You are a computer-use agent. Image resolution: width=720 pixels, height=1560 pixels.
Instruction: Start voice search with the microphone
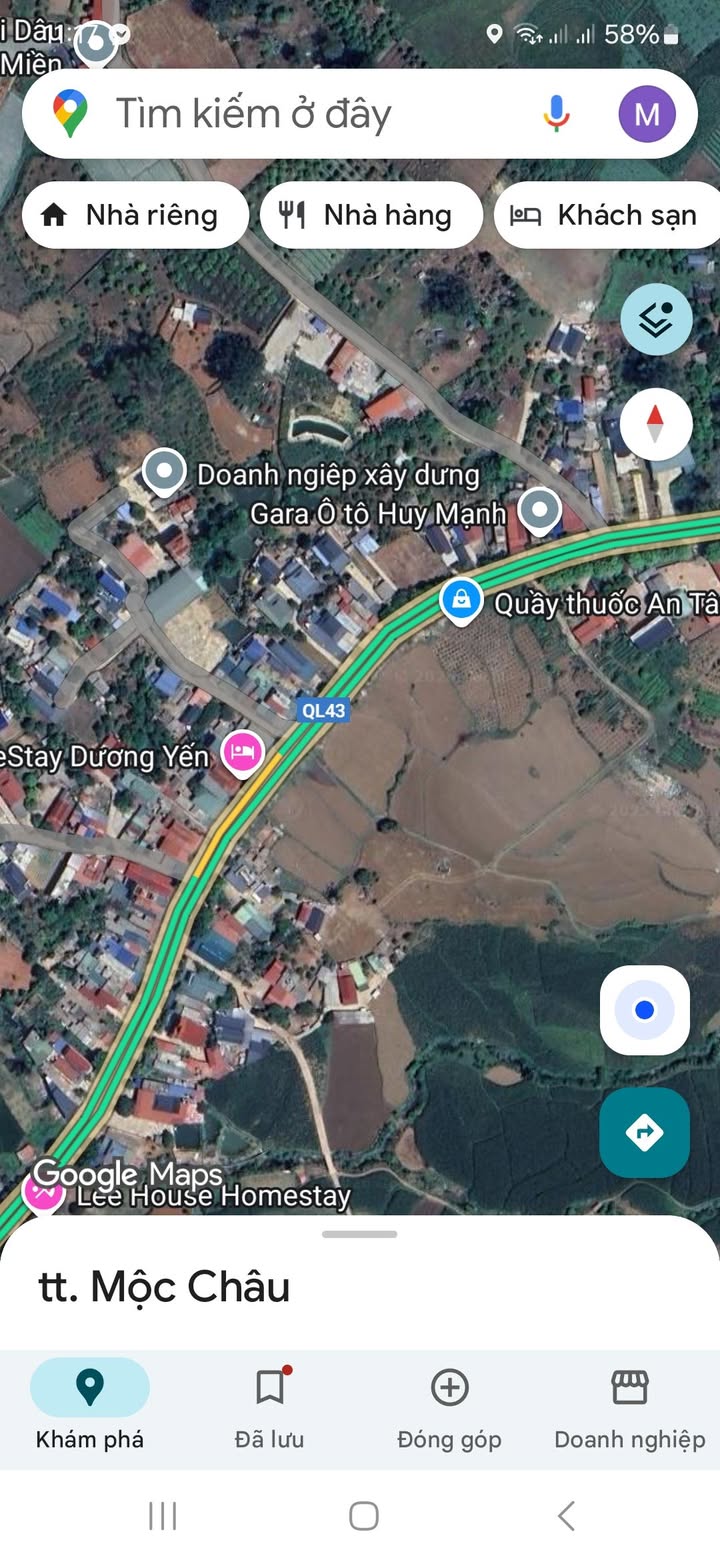point(556,114)
